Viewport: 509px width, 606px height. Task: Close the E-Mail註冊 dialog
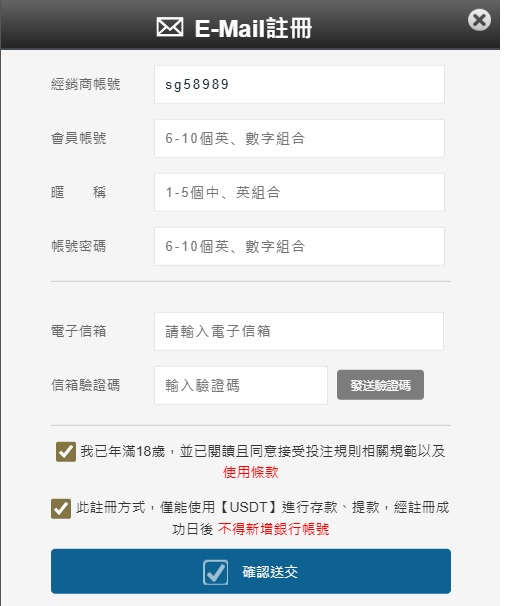479,20
